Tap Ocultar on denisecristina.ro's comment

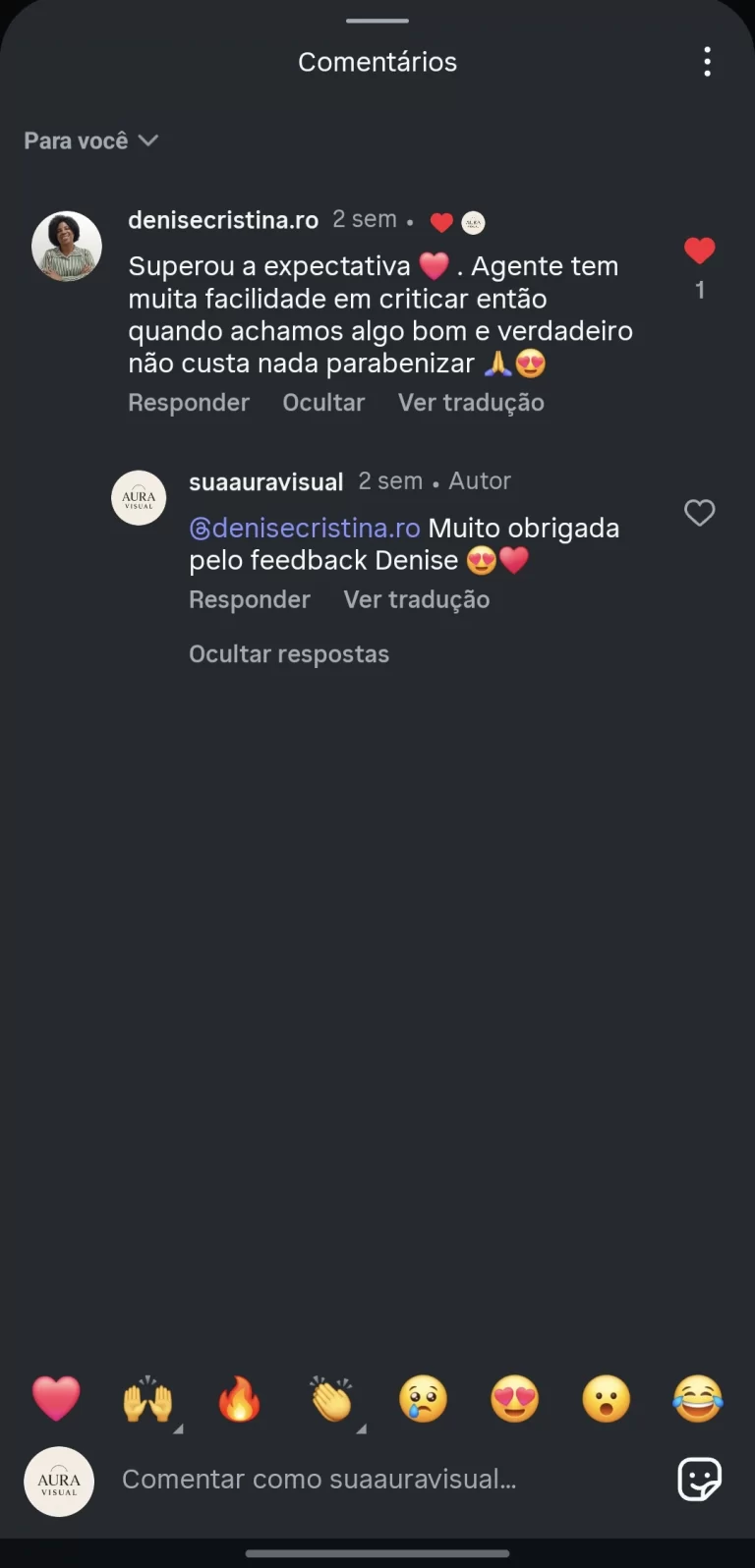click(x=323, y=403)
